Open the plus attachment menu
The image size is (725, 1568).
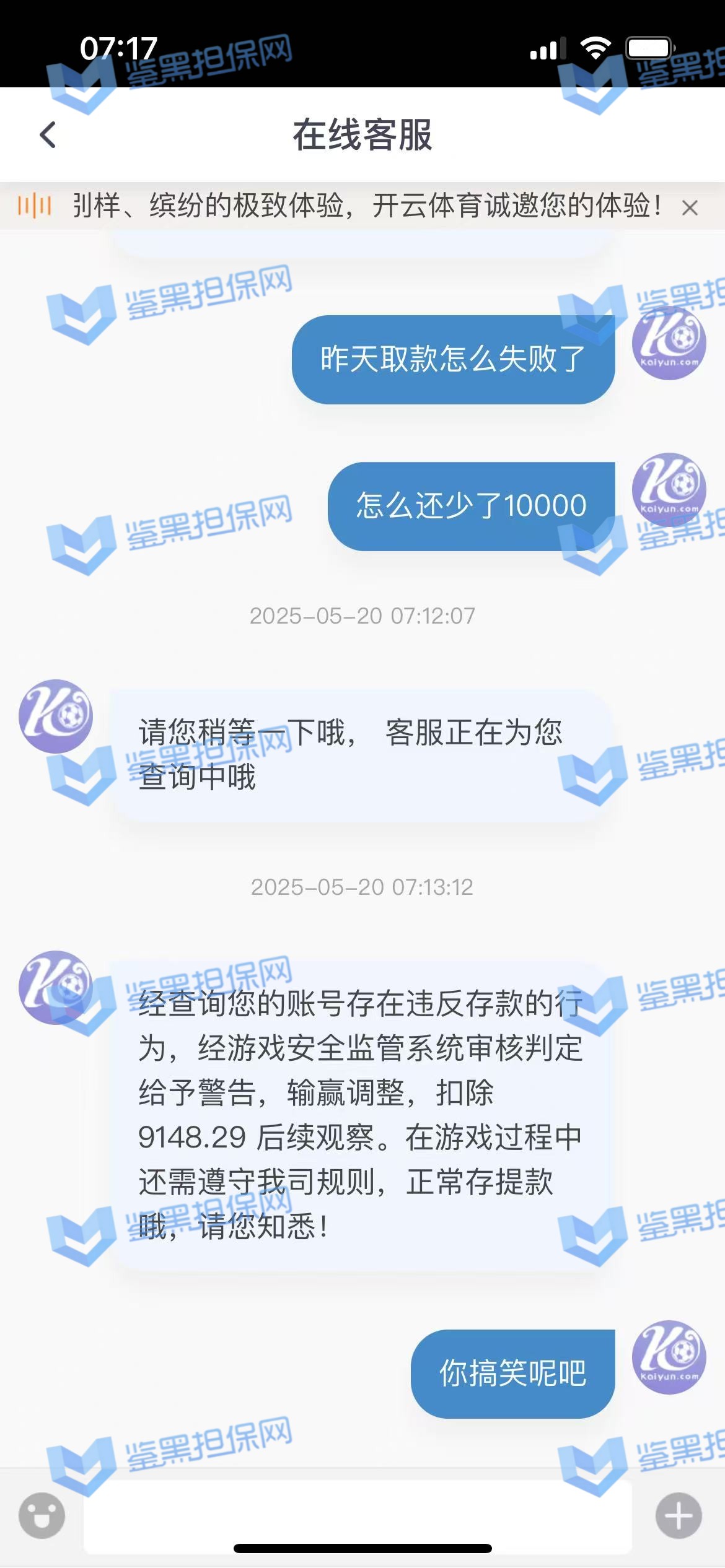coord(679,1515)
